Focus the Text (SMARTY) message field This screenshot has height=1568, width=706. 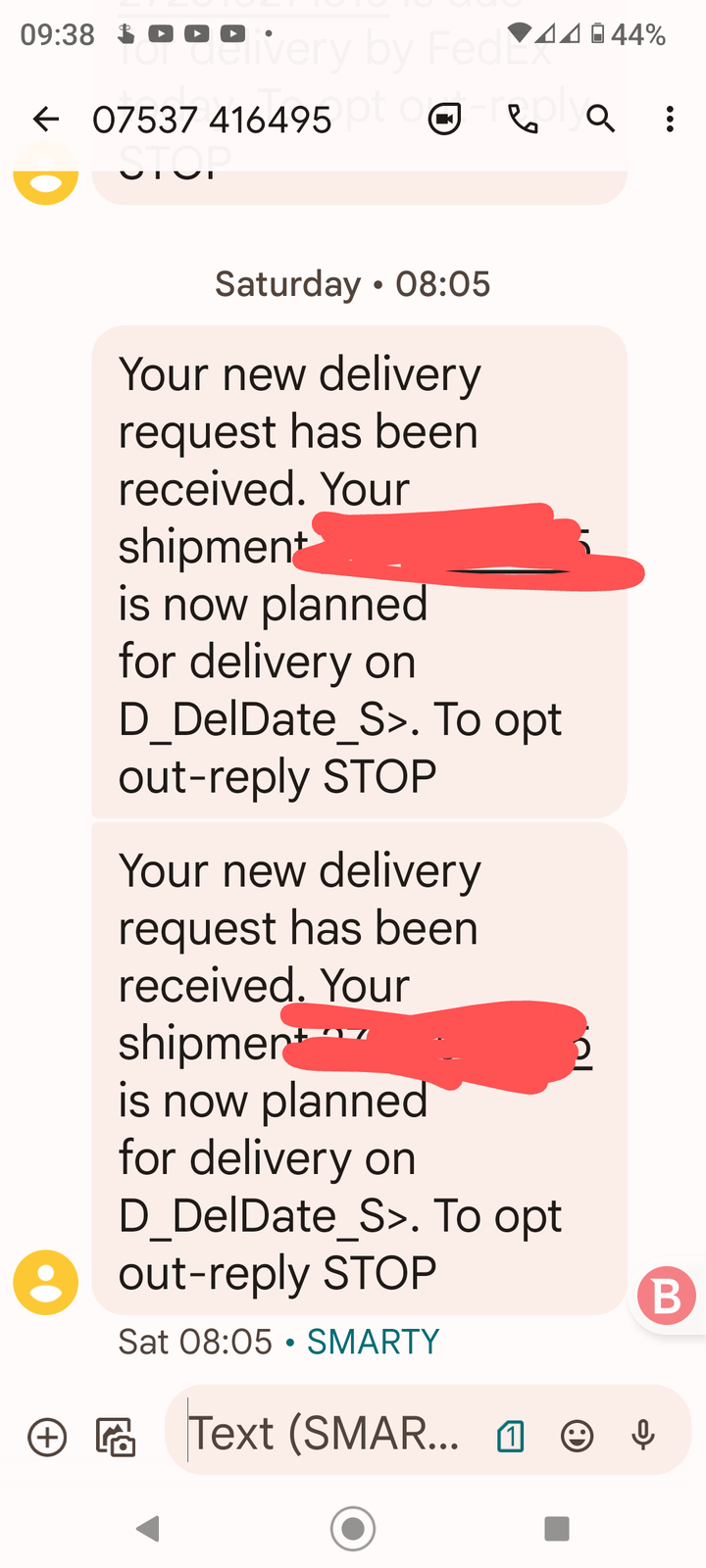click(x=324, y=1434)
